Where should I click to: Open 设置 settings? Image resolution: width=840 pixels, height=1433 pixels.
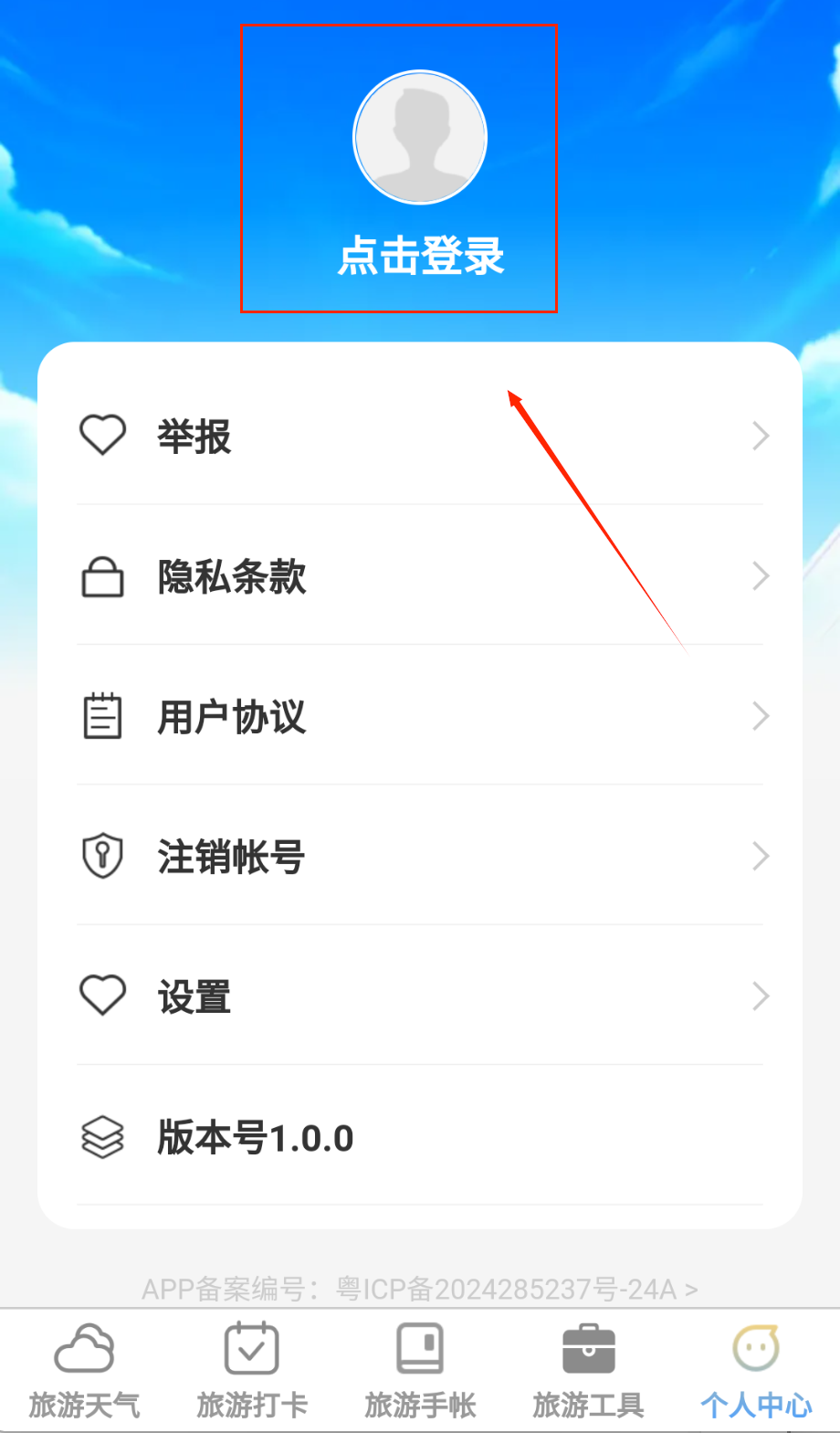420,996
